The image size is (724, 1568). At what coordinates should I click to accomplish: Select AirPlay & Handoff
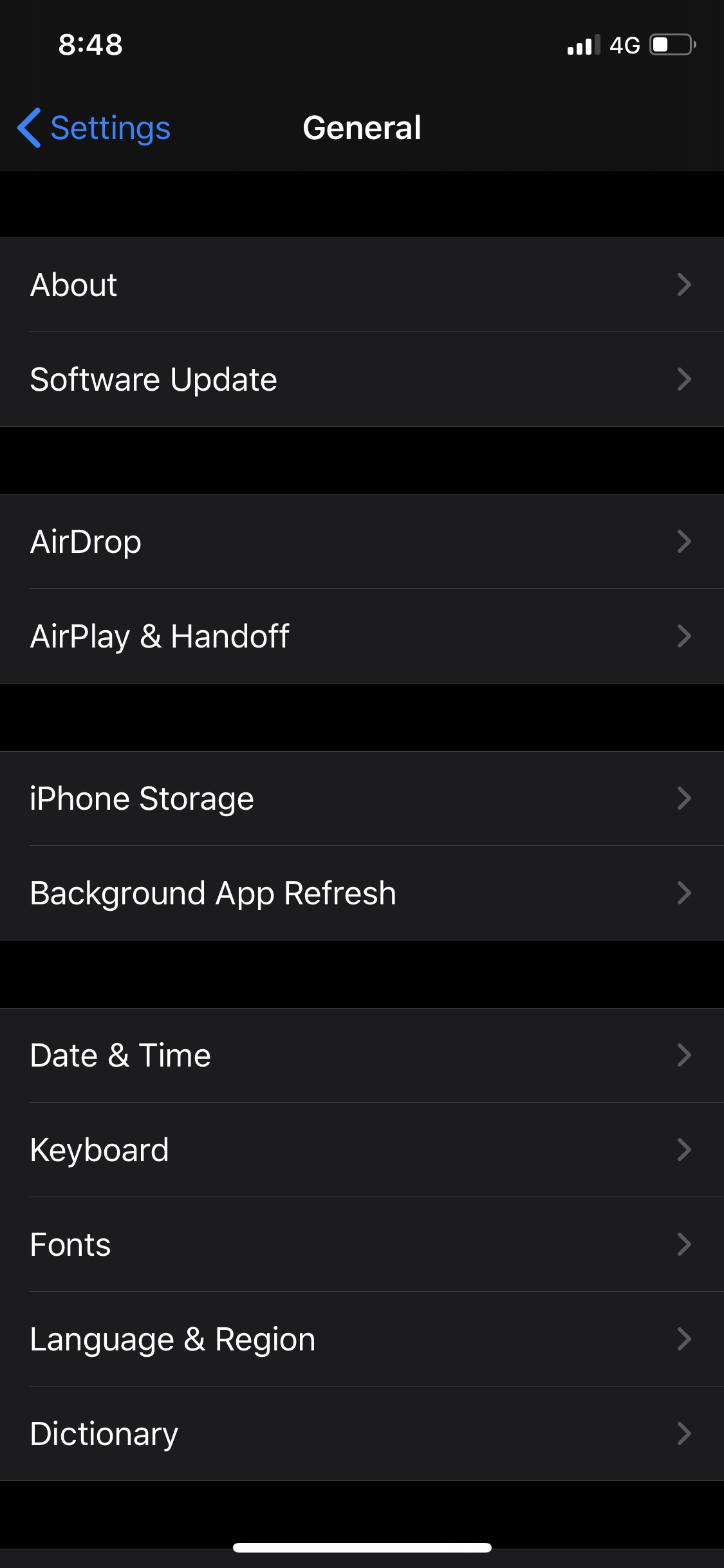click(x=362, y=637)
